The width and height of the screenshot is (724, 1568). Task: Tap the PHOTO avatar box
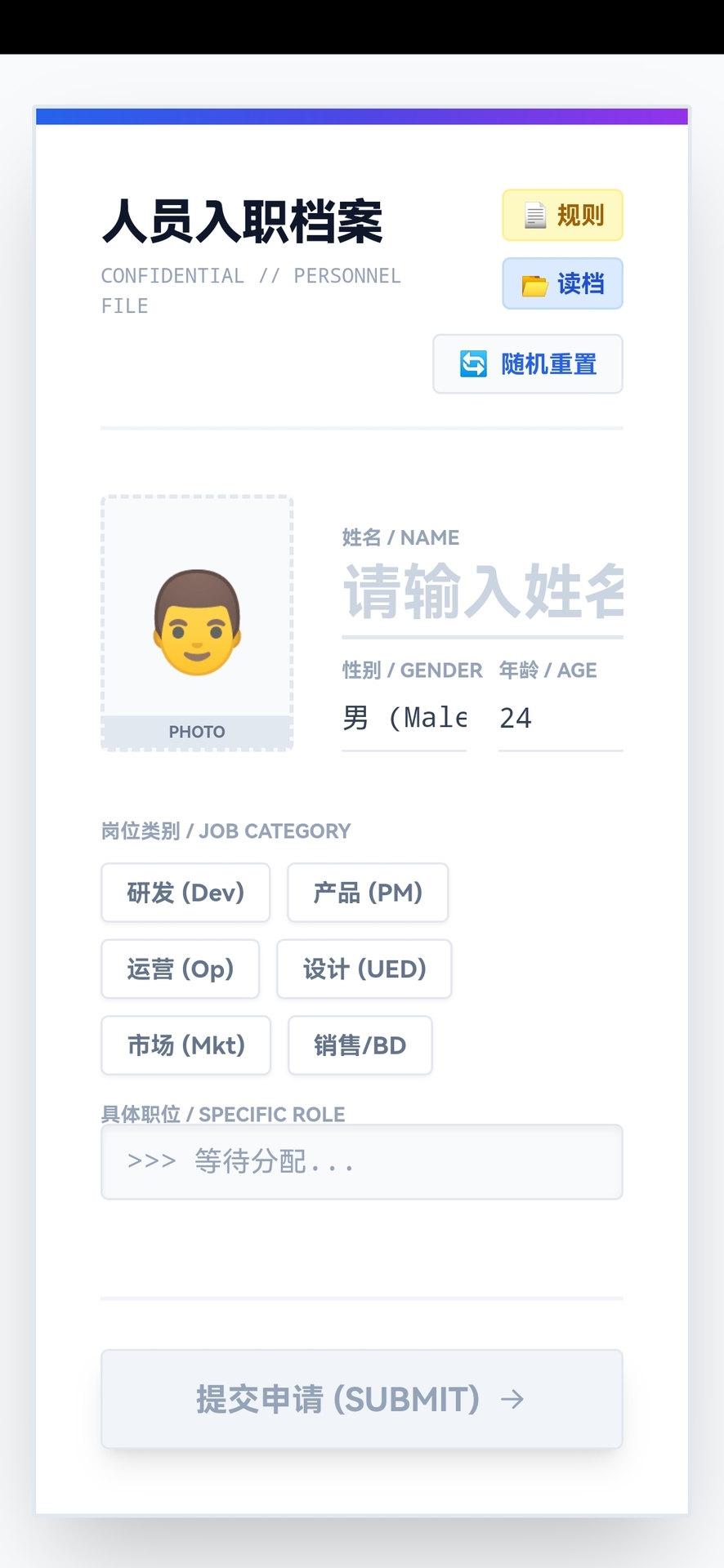click(x=197, y=622)
